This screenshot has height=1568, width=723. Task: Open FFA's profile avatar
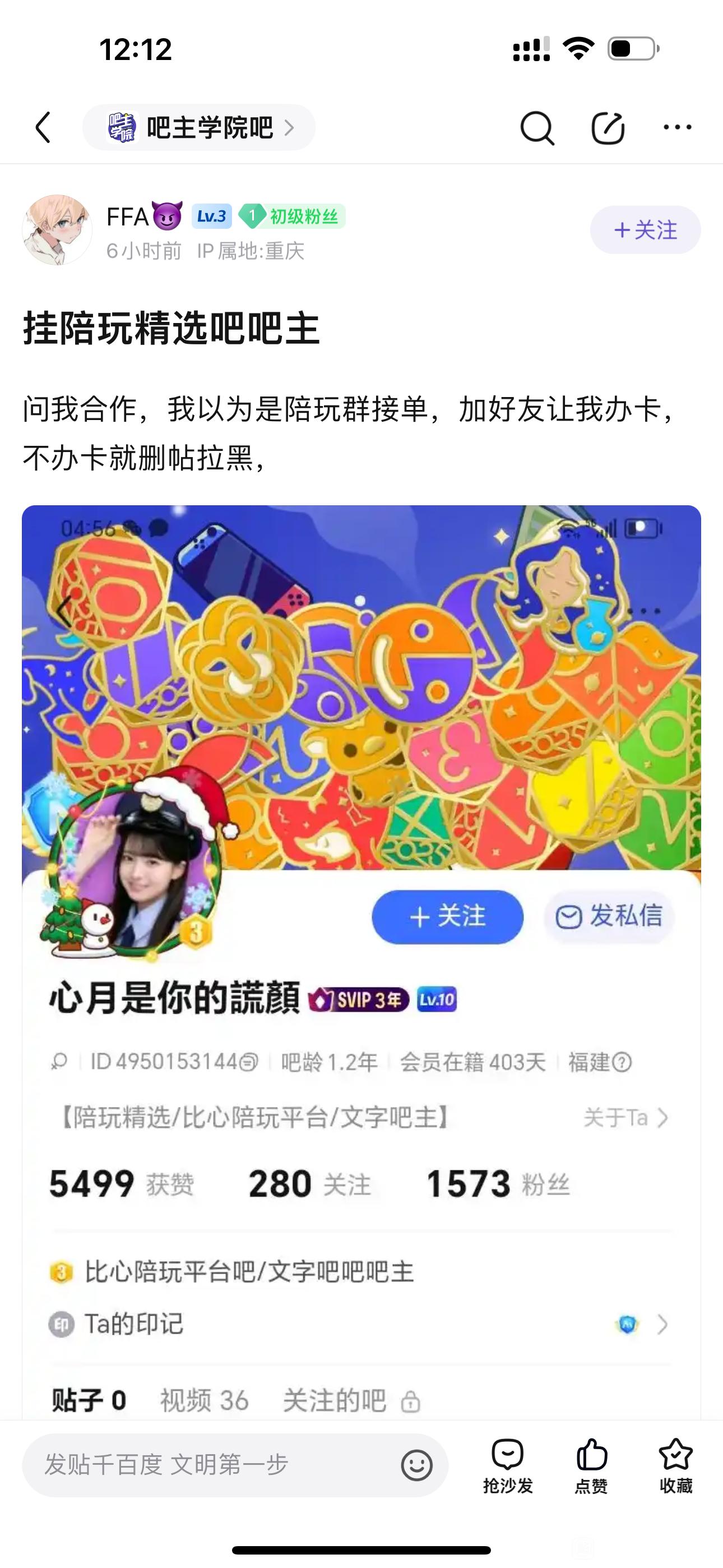57,230
